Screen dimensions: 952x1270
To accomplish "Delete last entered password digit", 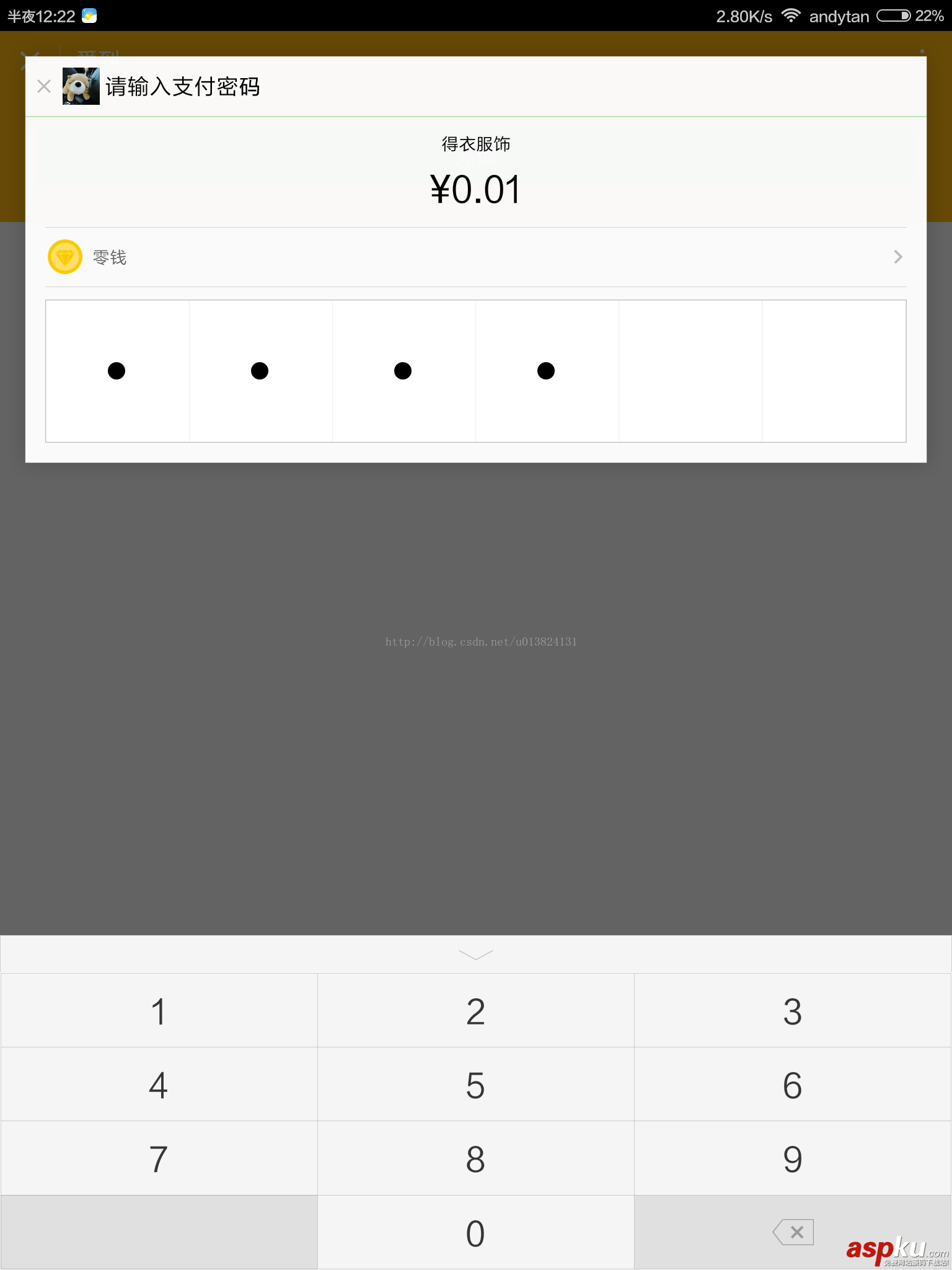I will point(793,1232).
